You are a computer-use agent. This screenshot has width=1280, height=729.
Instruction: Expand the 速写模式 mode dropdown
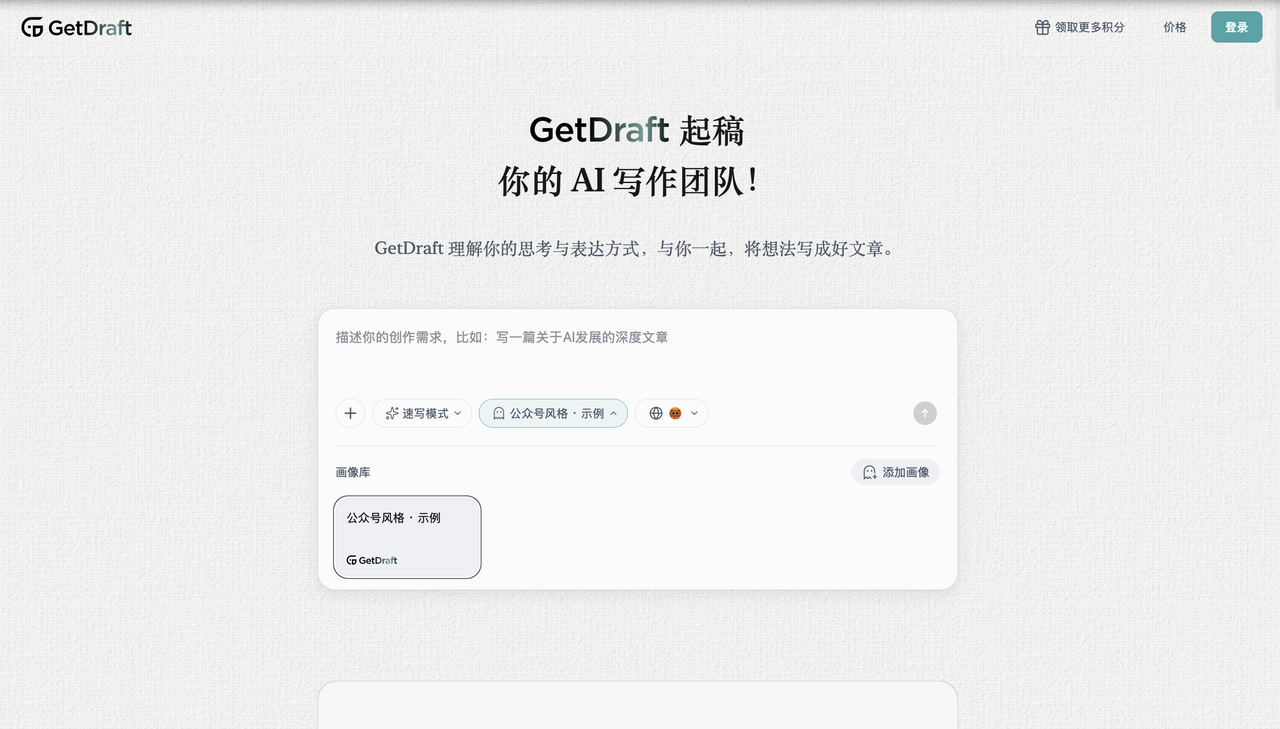click(x=422, y=413)
